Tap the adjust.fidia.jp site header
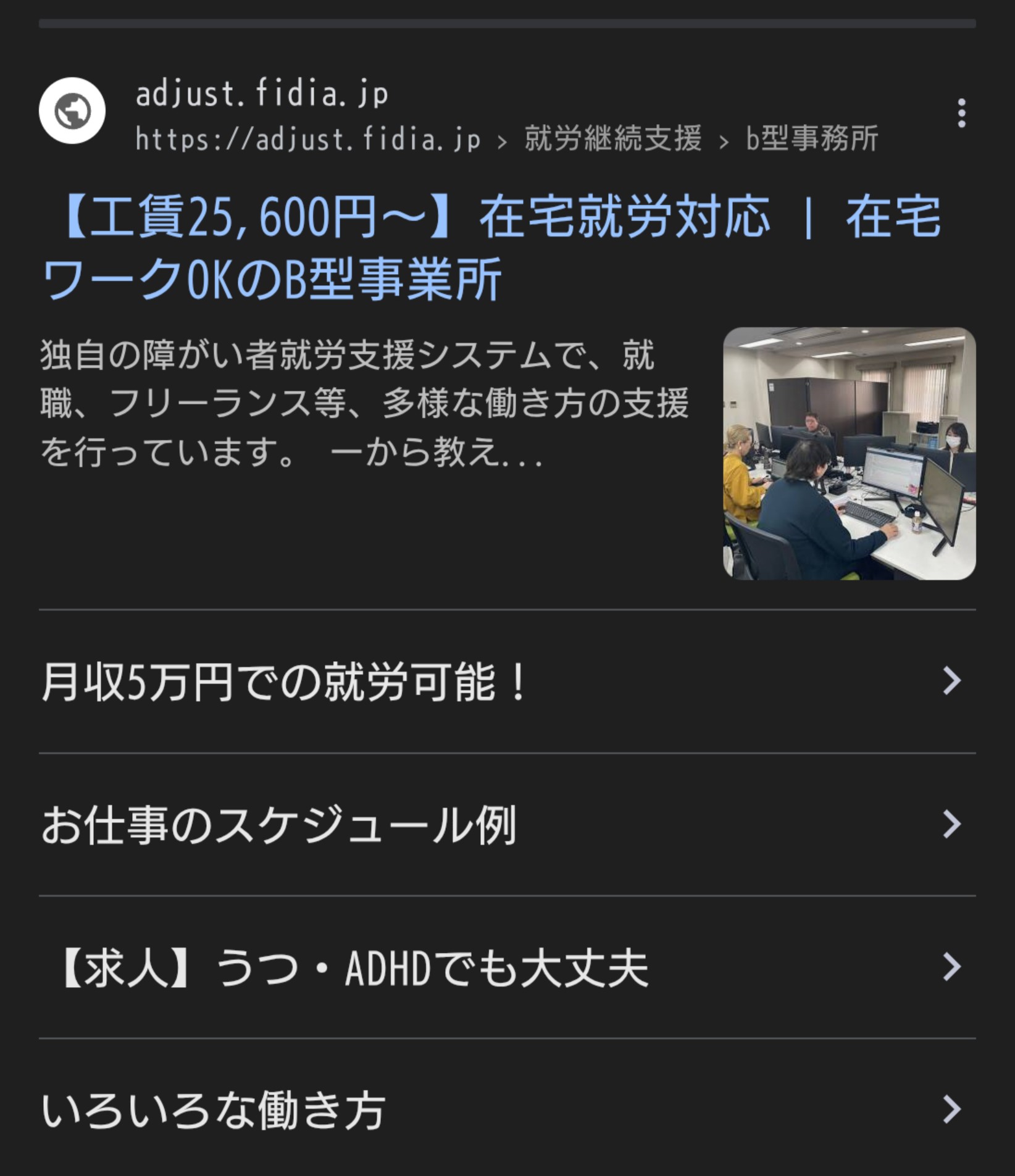 click(x=262, y=94)
